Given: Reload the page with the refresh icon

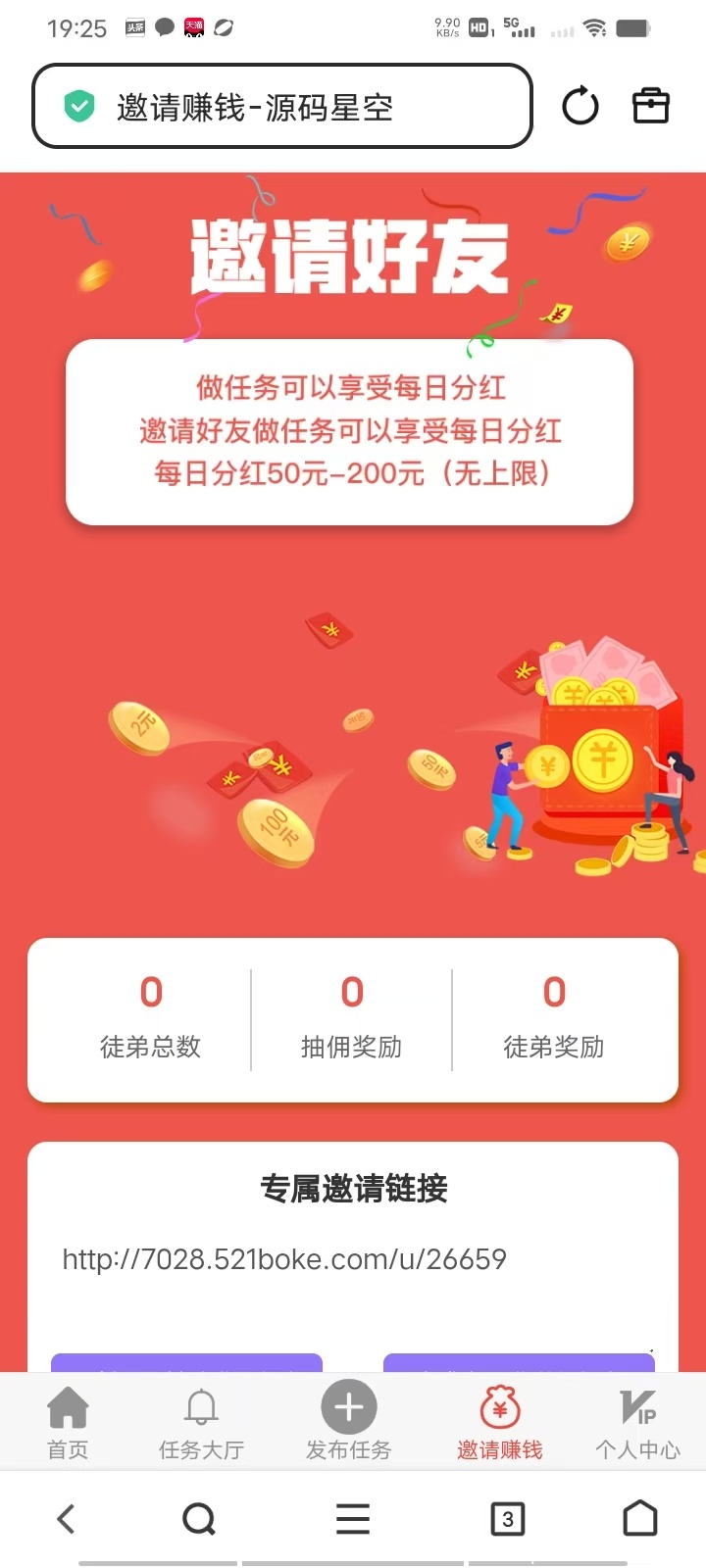Looking at the screenshot, I should [x=580, y=106].
